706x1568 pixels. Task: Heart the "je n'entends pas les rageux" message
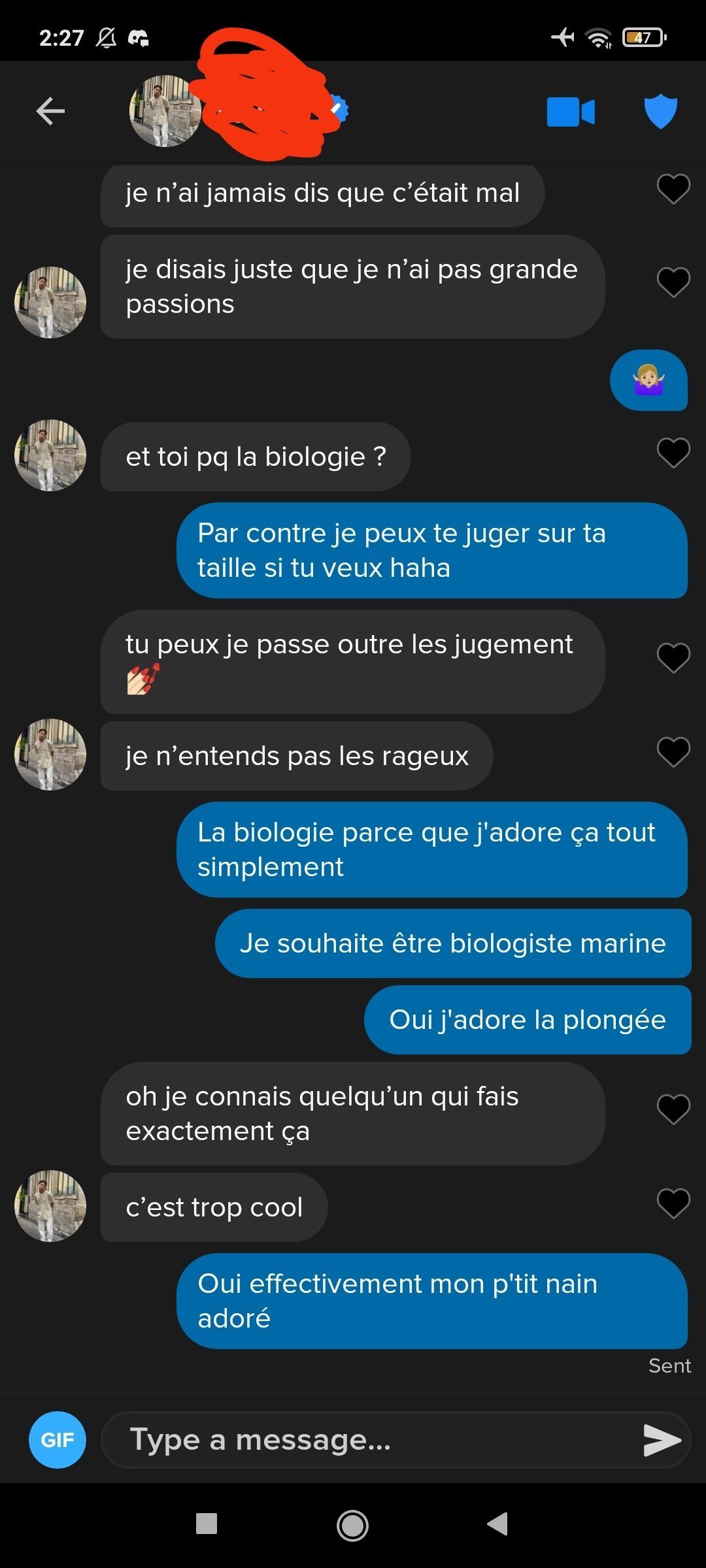[x=673, y=751]
